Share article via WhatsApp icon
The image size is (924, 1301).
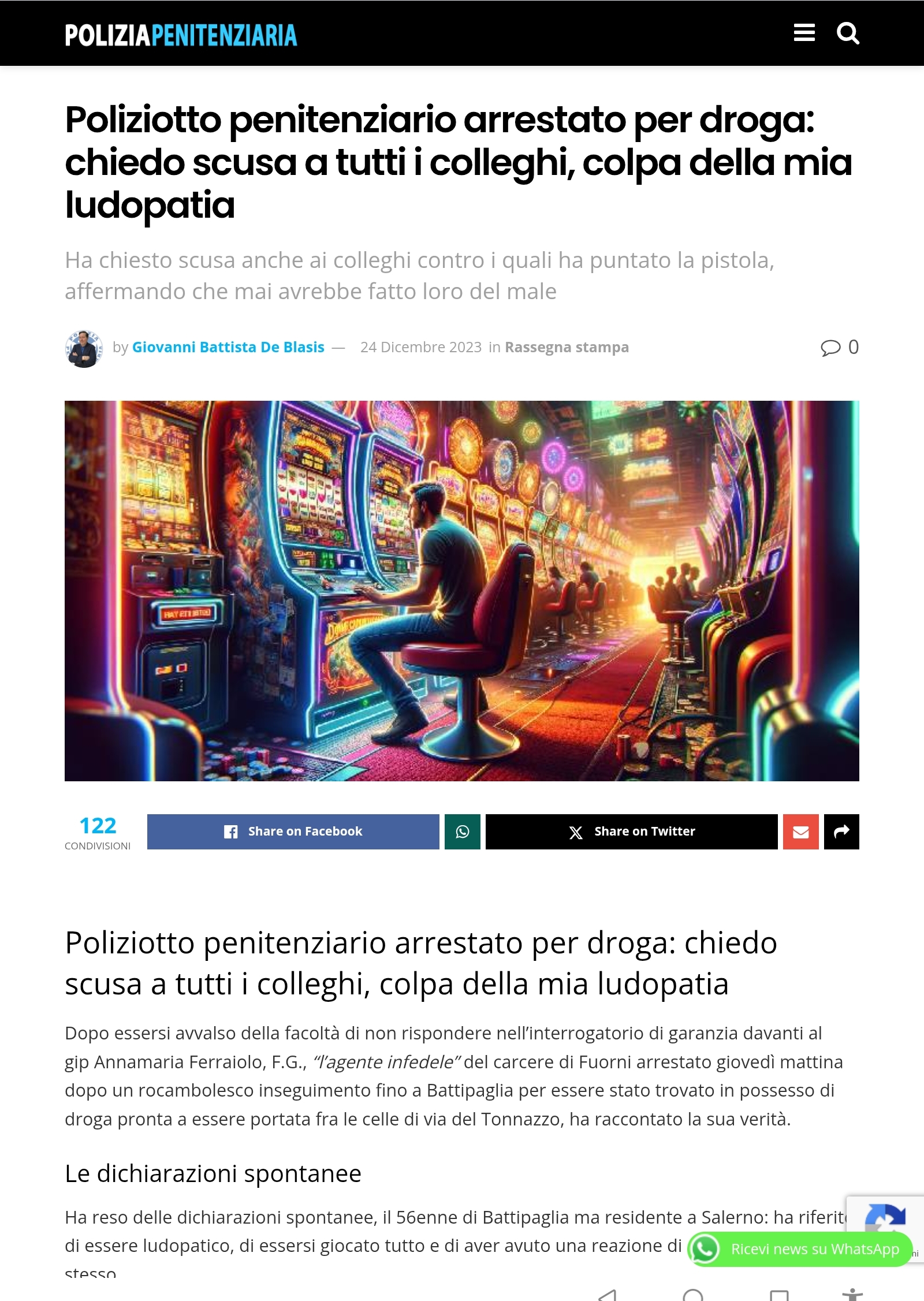(462, 832)
